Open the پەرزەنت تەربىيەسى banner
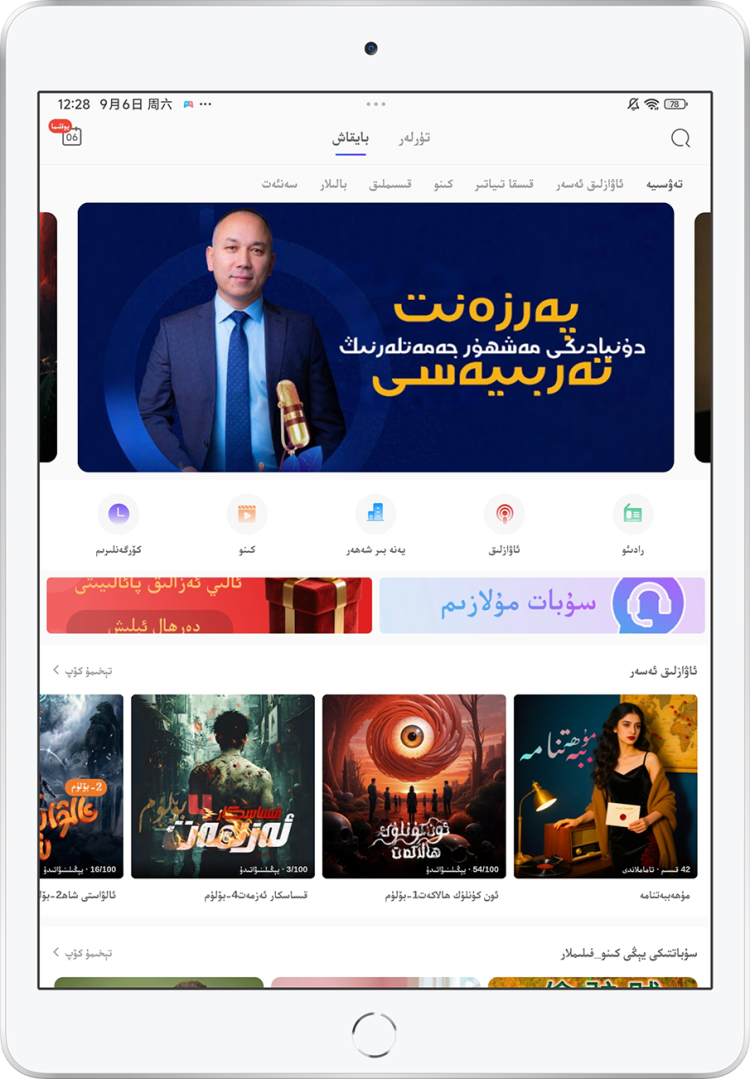The width and height of the screenshot is (750, 1079). [x=375, y=337]
